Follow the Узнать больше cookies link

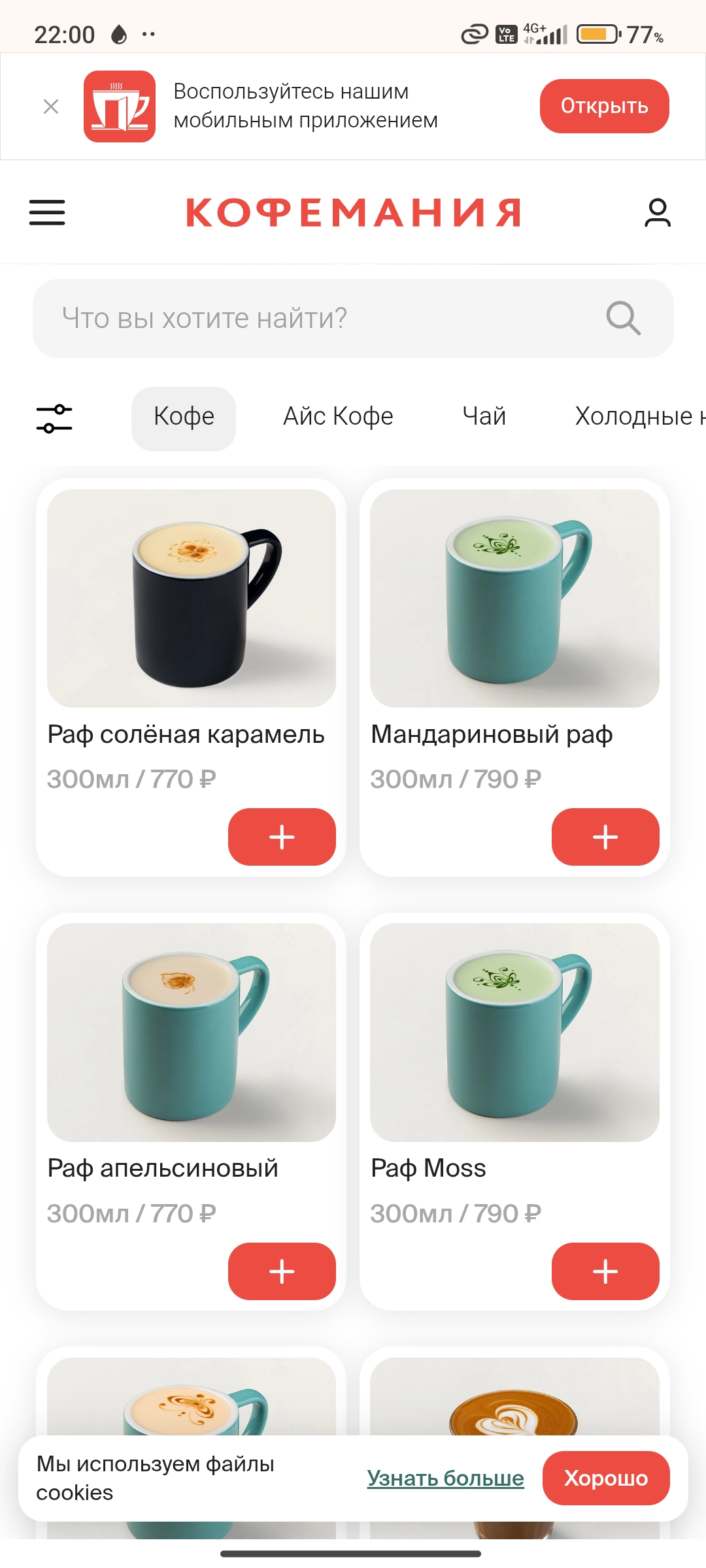click(x=445, y=1478)
